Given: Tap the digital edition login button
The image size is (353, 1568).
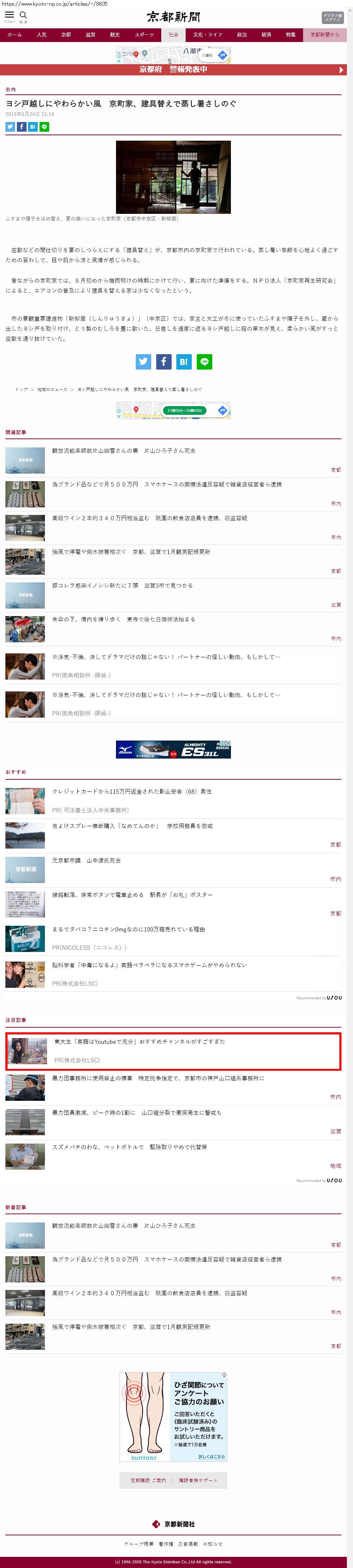Looking at the screenshot, I should point(332,17).
